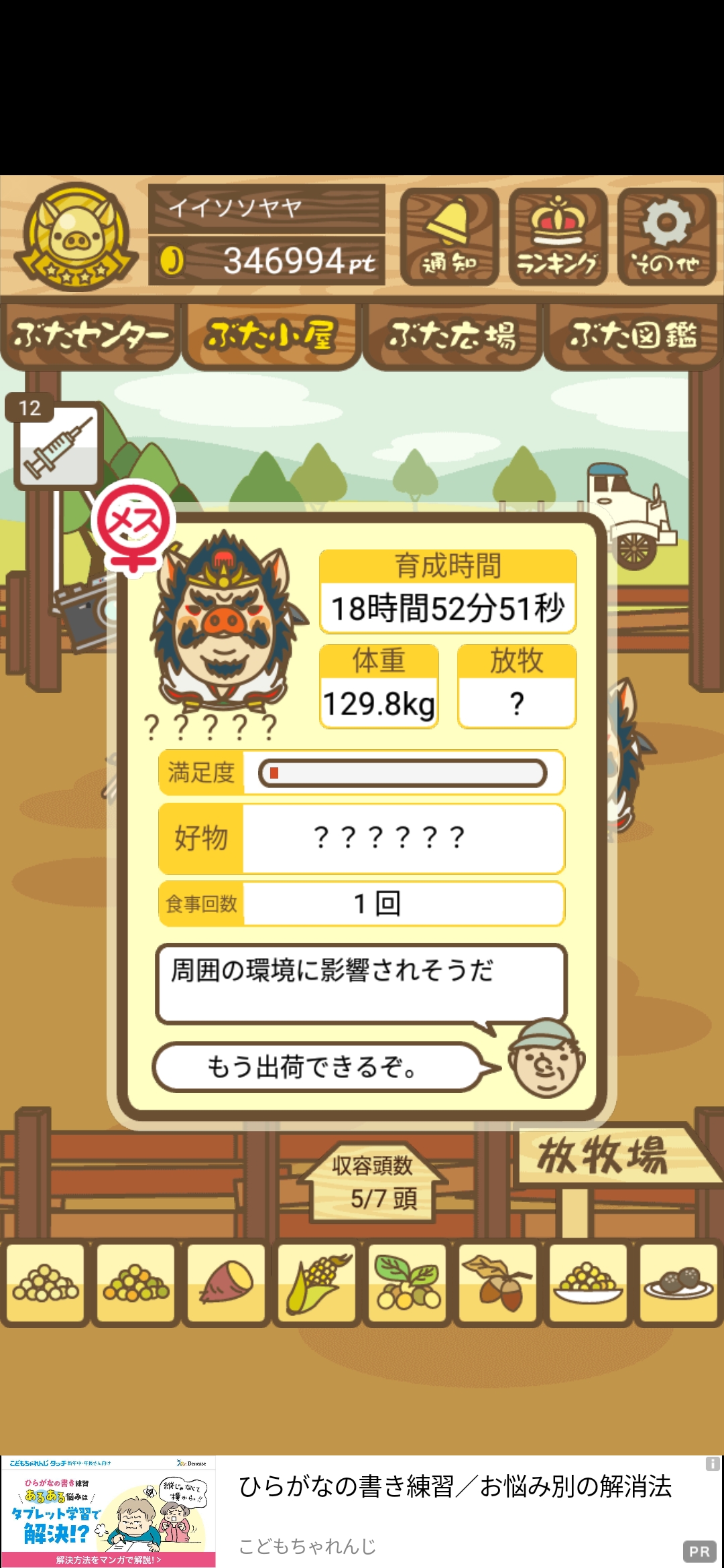Switch to the ぶた小屋 tab
The width and height of the screenshot is (724, 1568).
coord(271,336)
